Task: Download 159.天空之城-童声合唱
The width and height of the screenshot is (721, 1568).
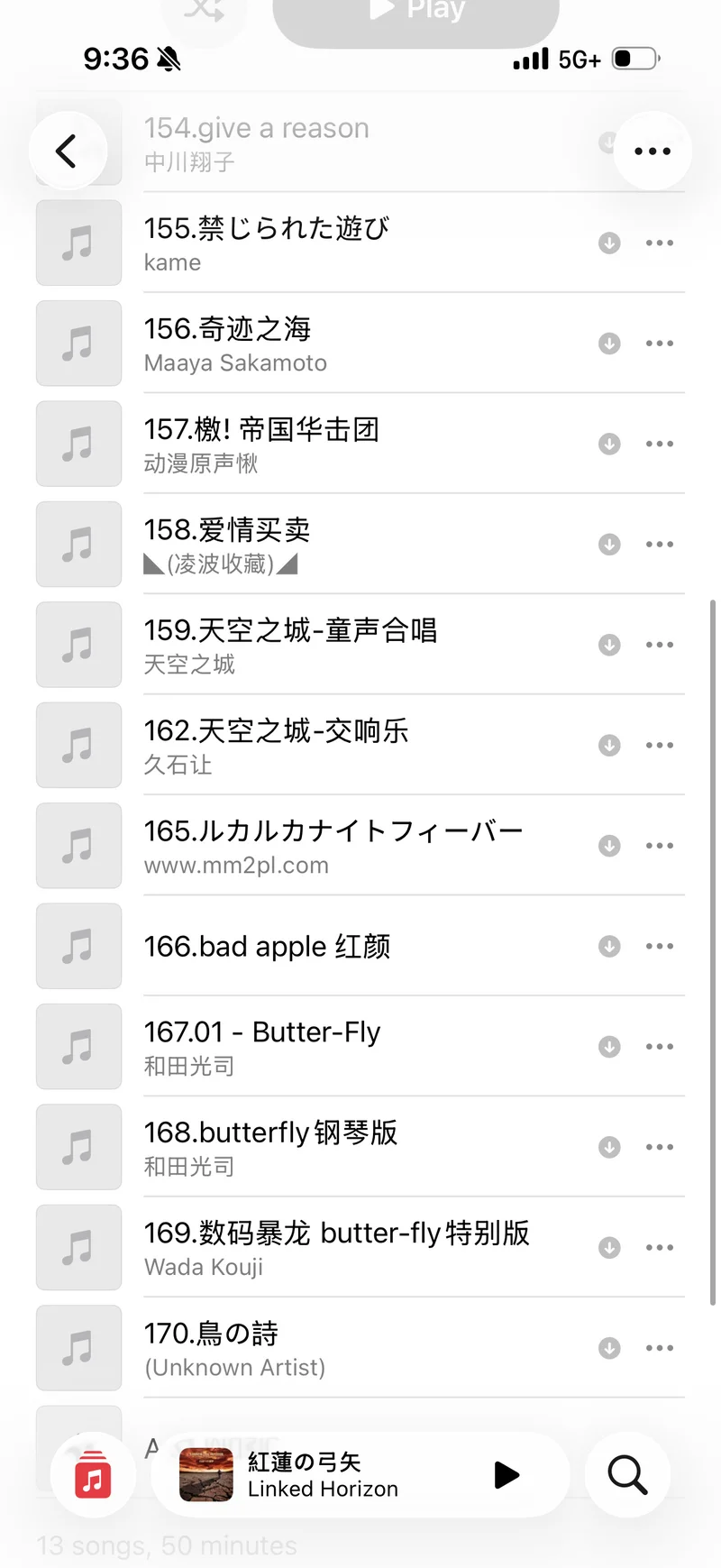Action: click(609, 645)
